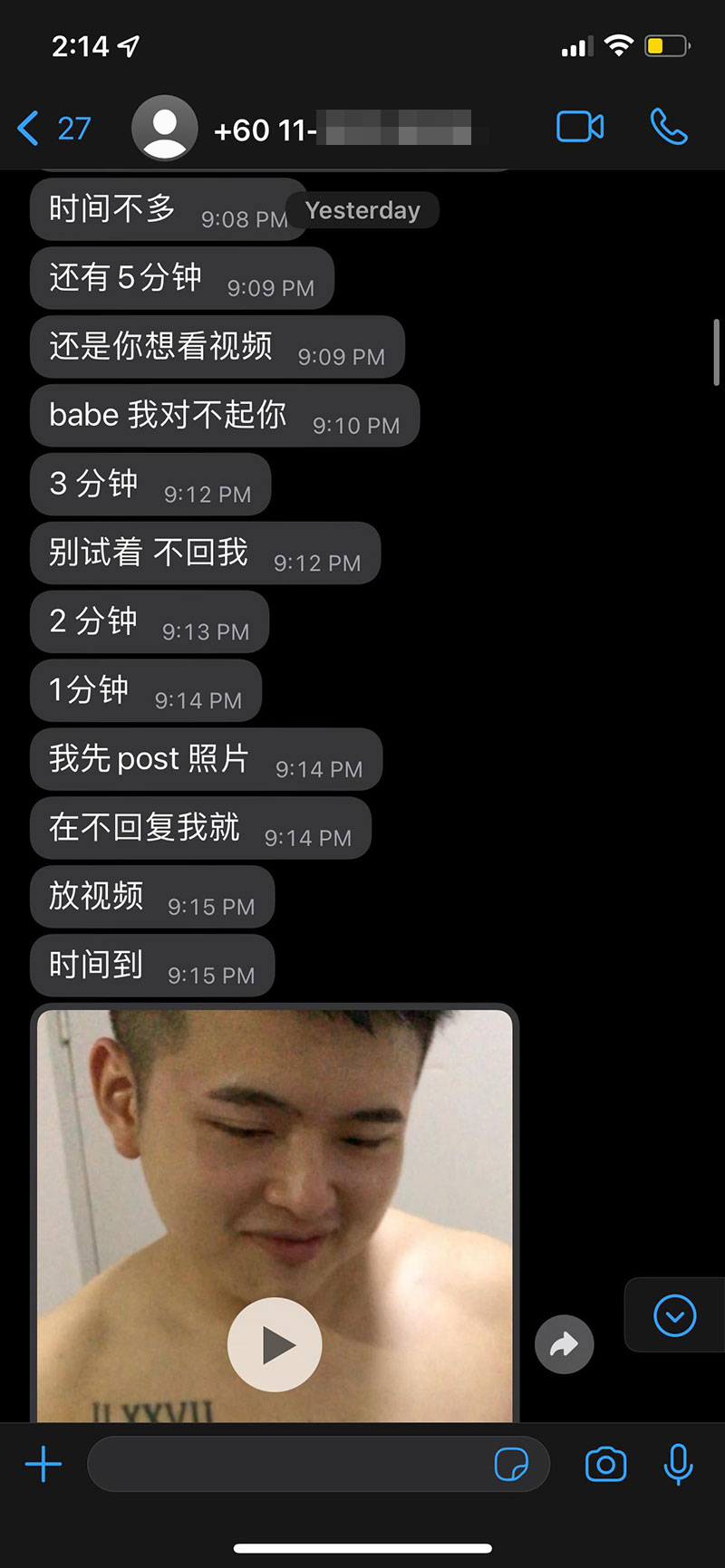Start a video call
The height and width of the screenshot is (1568, 725).
coord(580,127)
